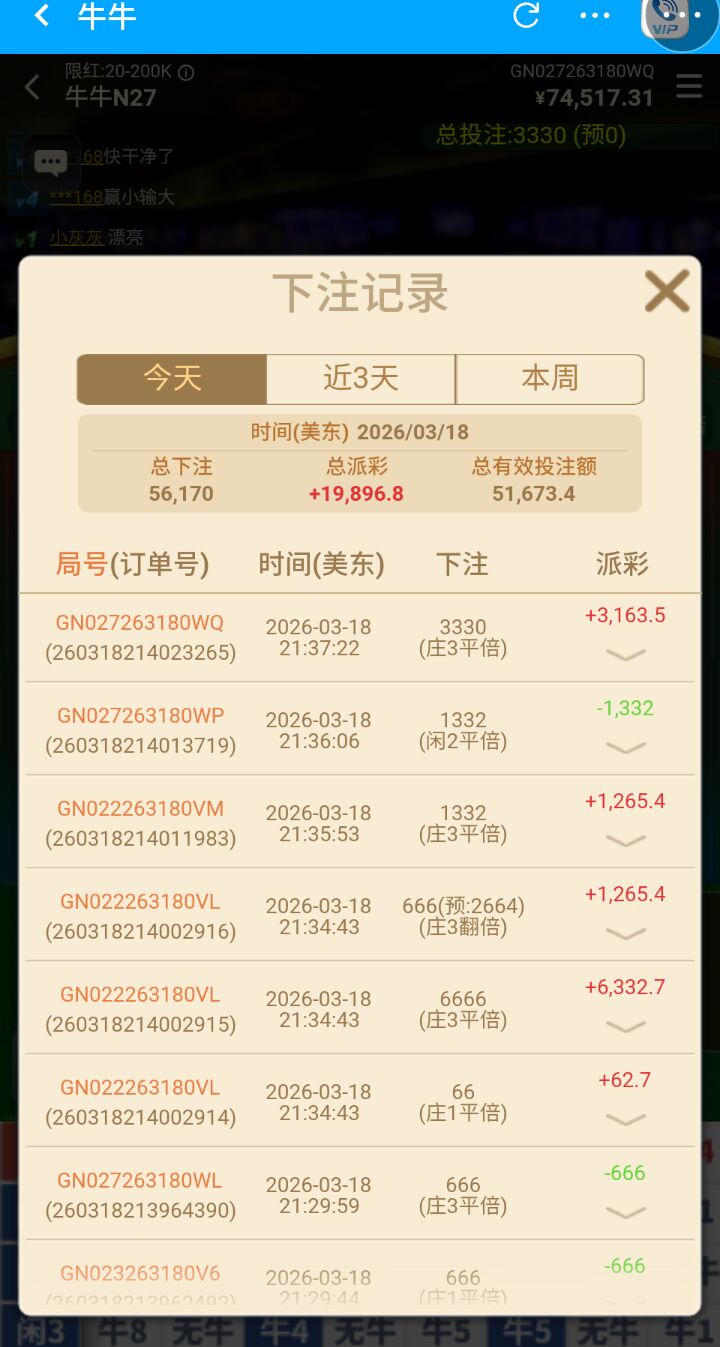The image size is (720, 1347).
Task: Expand details for order 260318213964390
Action: (626, 1213)
